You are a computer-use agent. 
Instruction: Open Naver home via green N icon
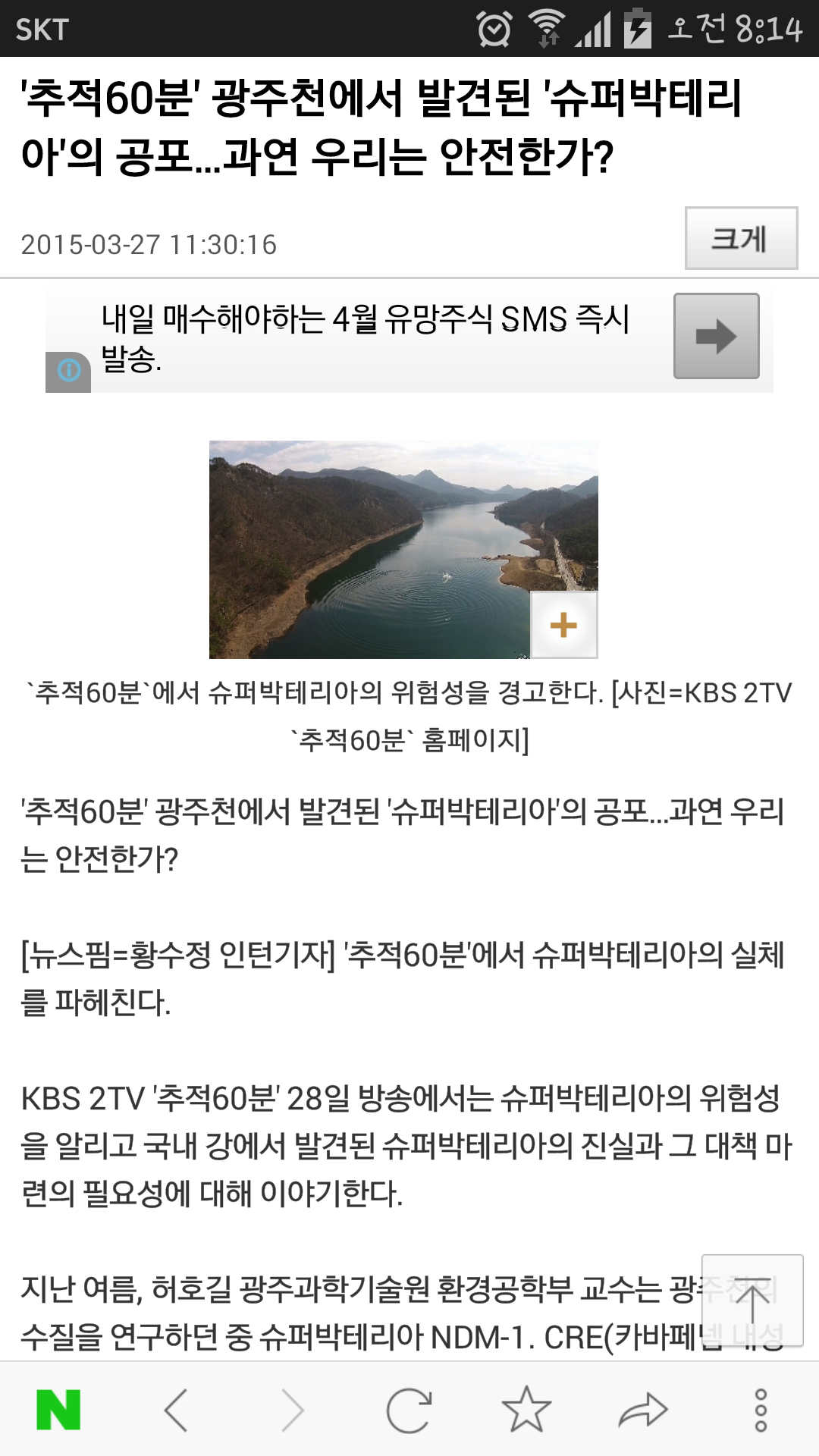(58, 1410)
